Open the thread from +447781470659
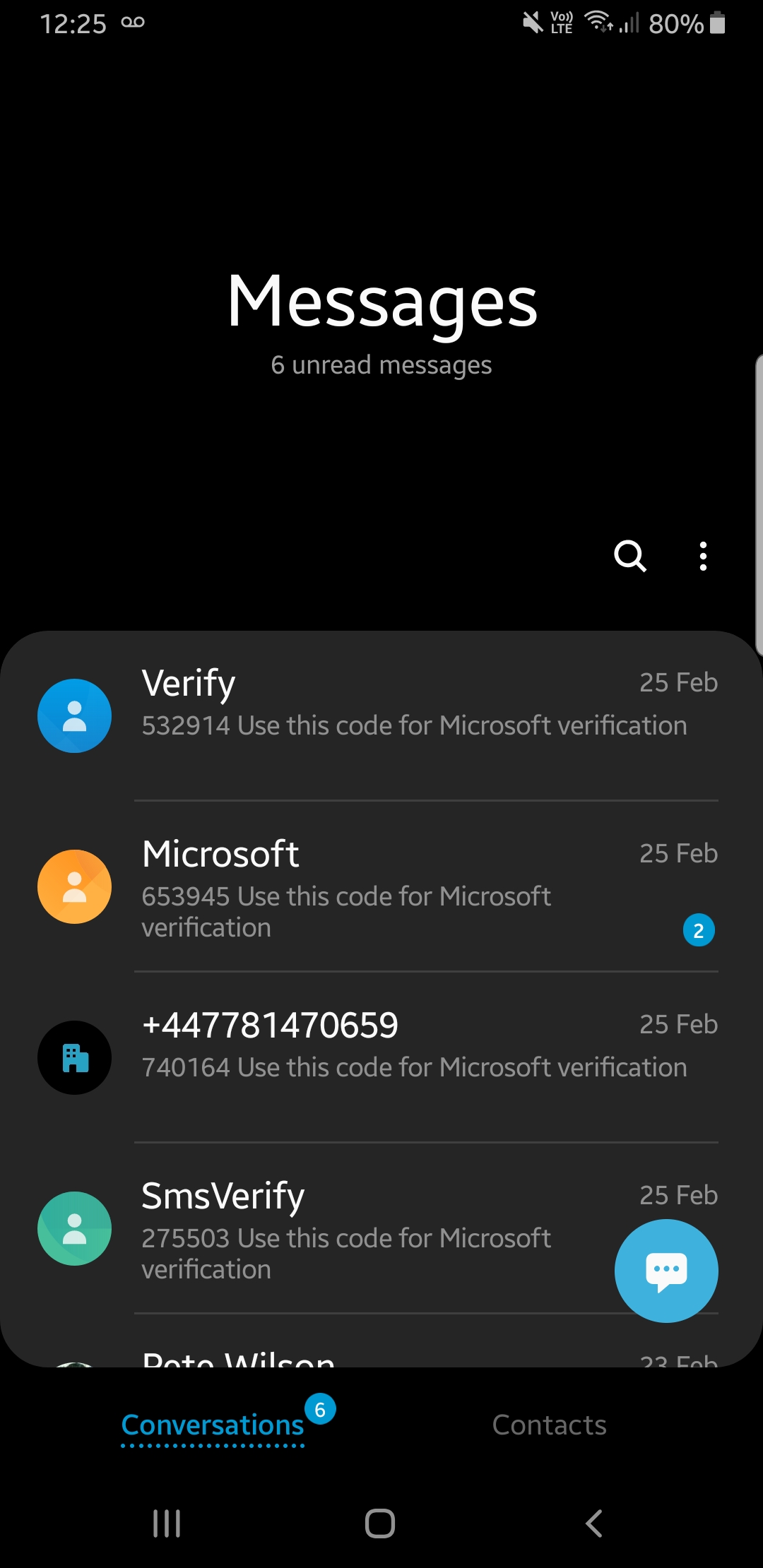The width and height of the screenshot is (763, 1568). pyautogui.click(x=381, y=1057)
